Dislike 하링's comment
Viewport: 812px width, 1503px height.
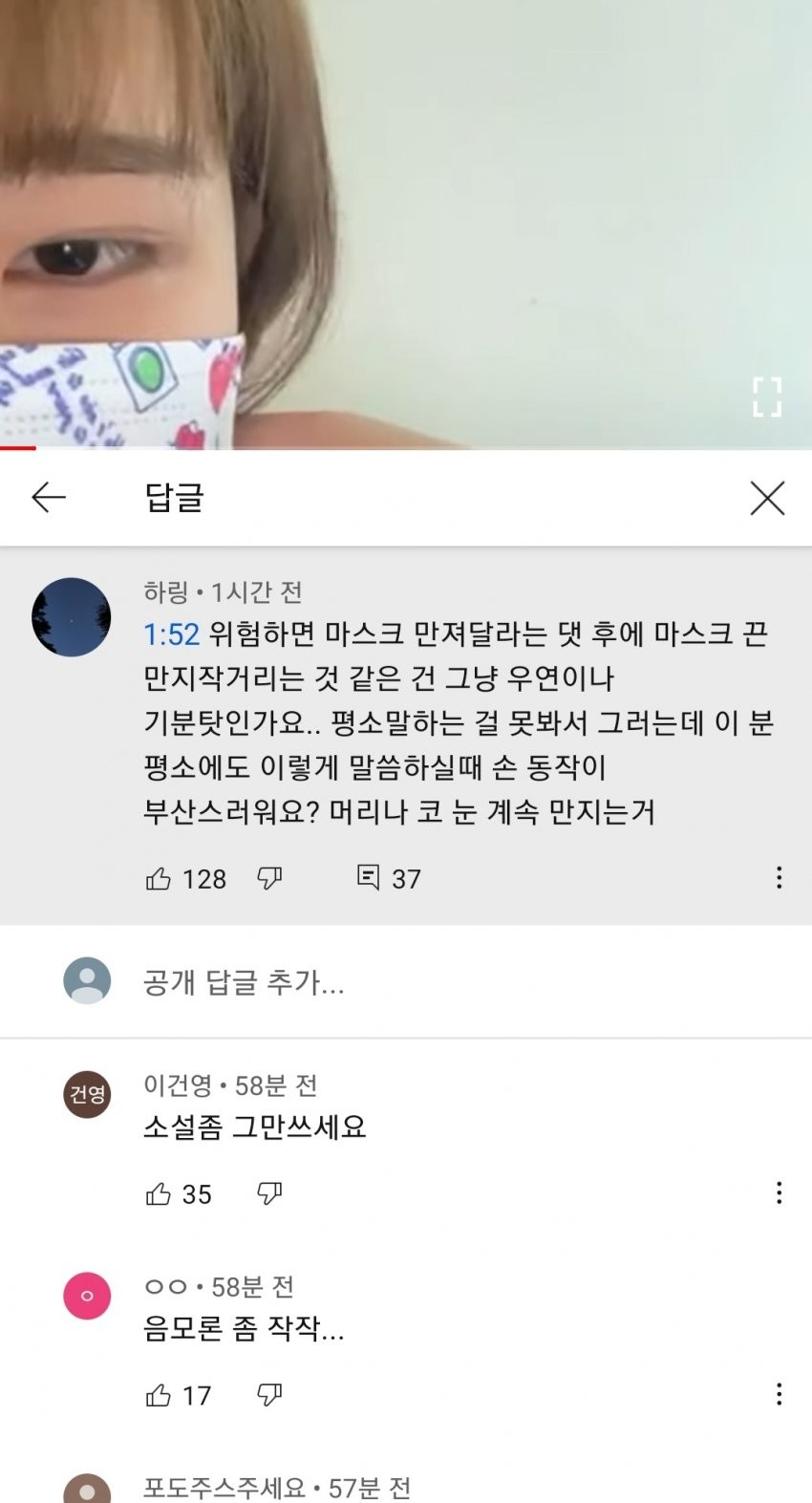(269, 878)
